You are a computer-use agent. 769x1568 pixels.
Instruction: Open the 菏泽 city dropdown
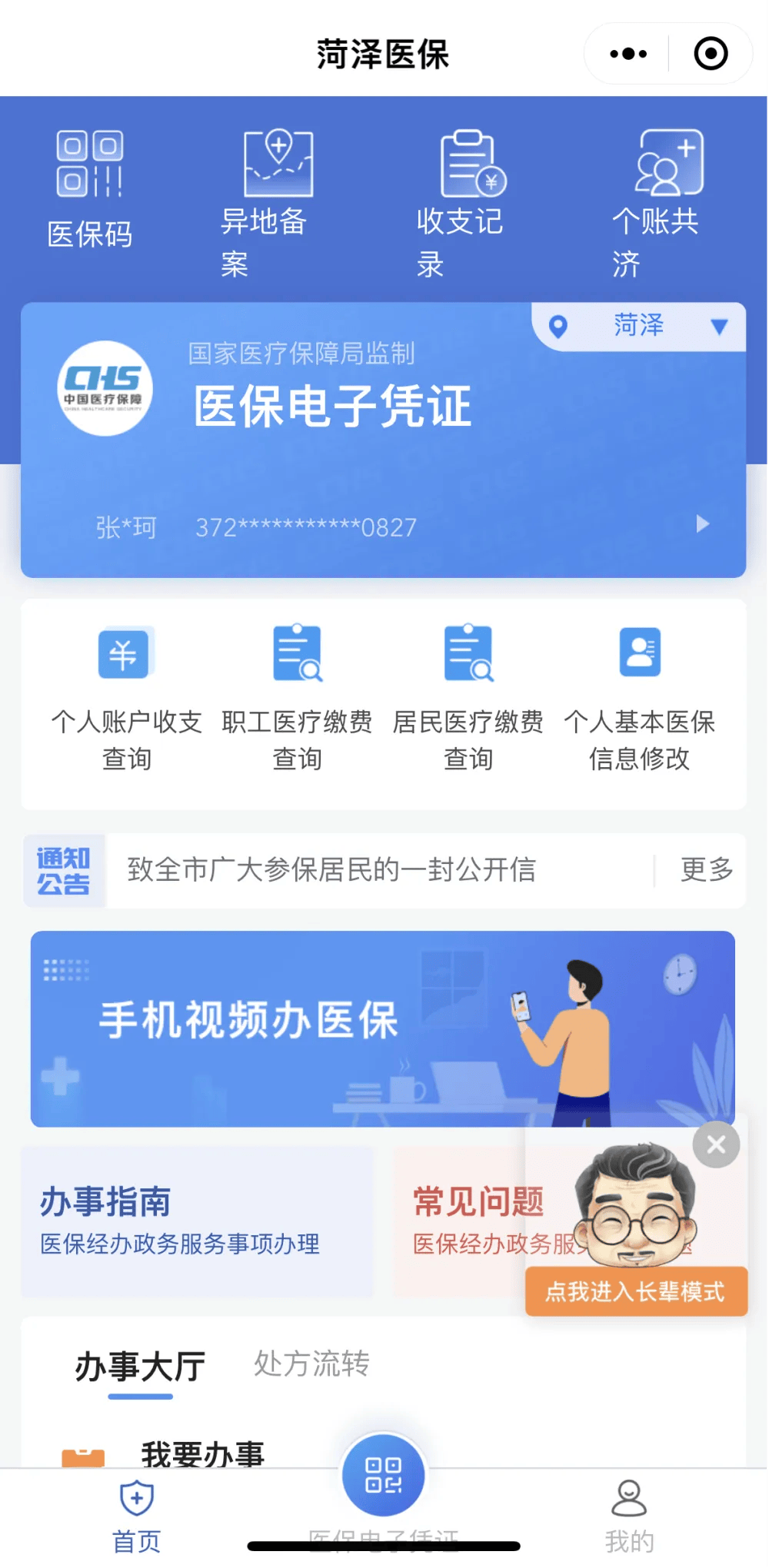(x=640, y=327)
